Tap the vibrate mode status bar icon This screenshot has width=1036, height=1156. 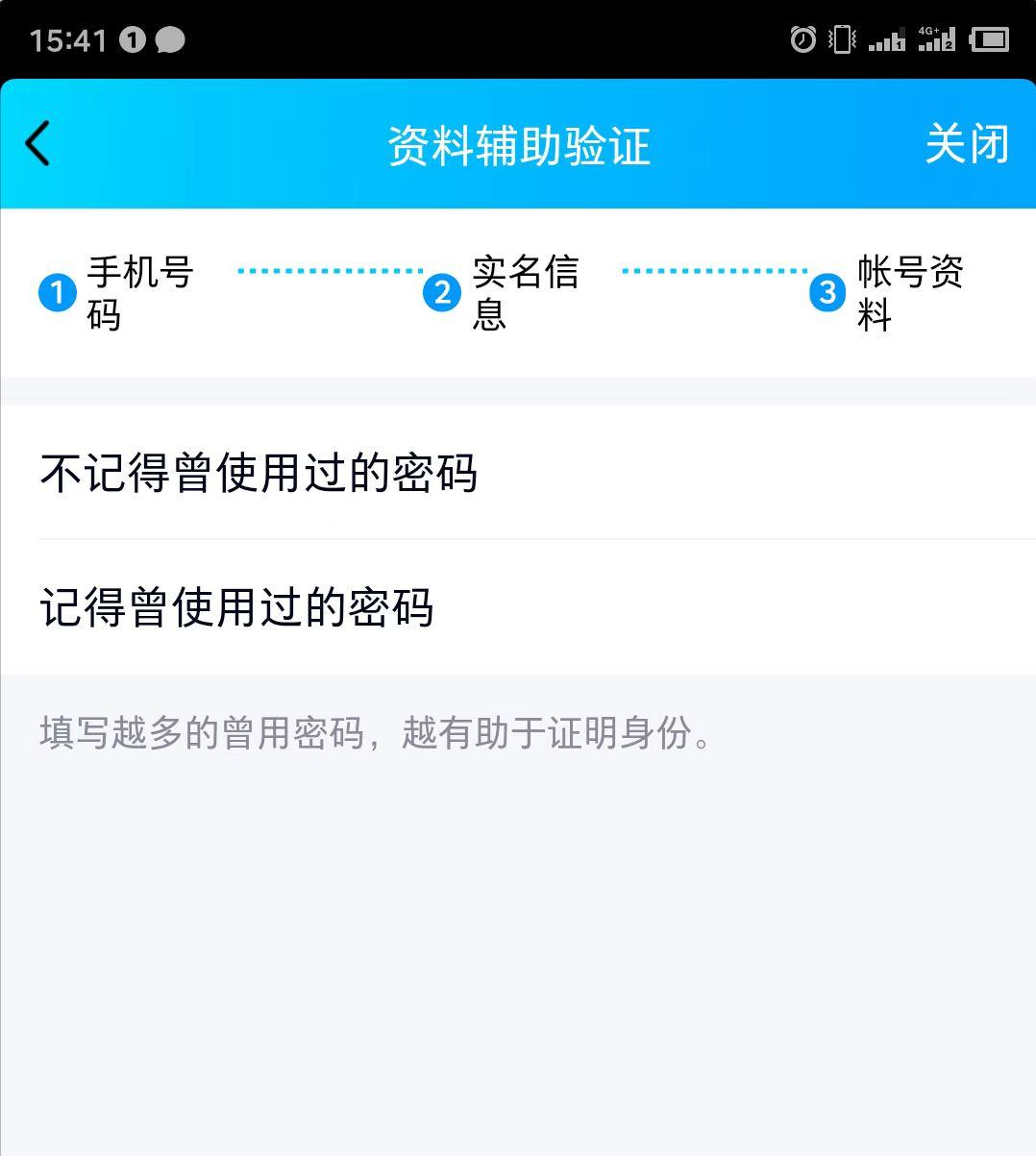pyautogui.click(x=841, y=38)
